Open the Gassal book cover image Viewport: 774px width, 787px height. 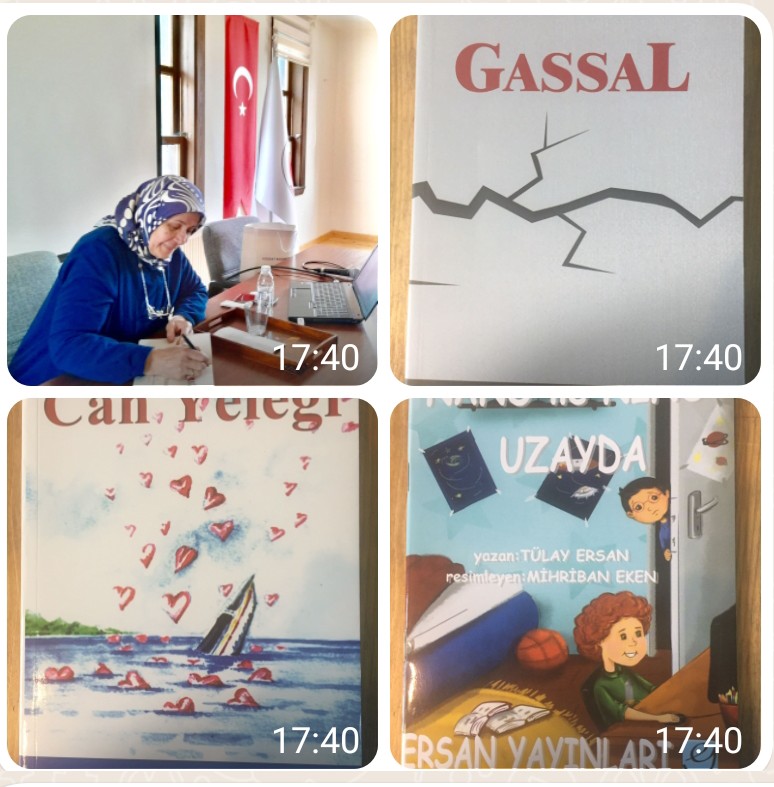(x=575, y=200)
